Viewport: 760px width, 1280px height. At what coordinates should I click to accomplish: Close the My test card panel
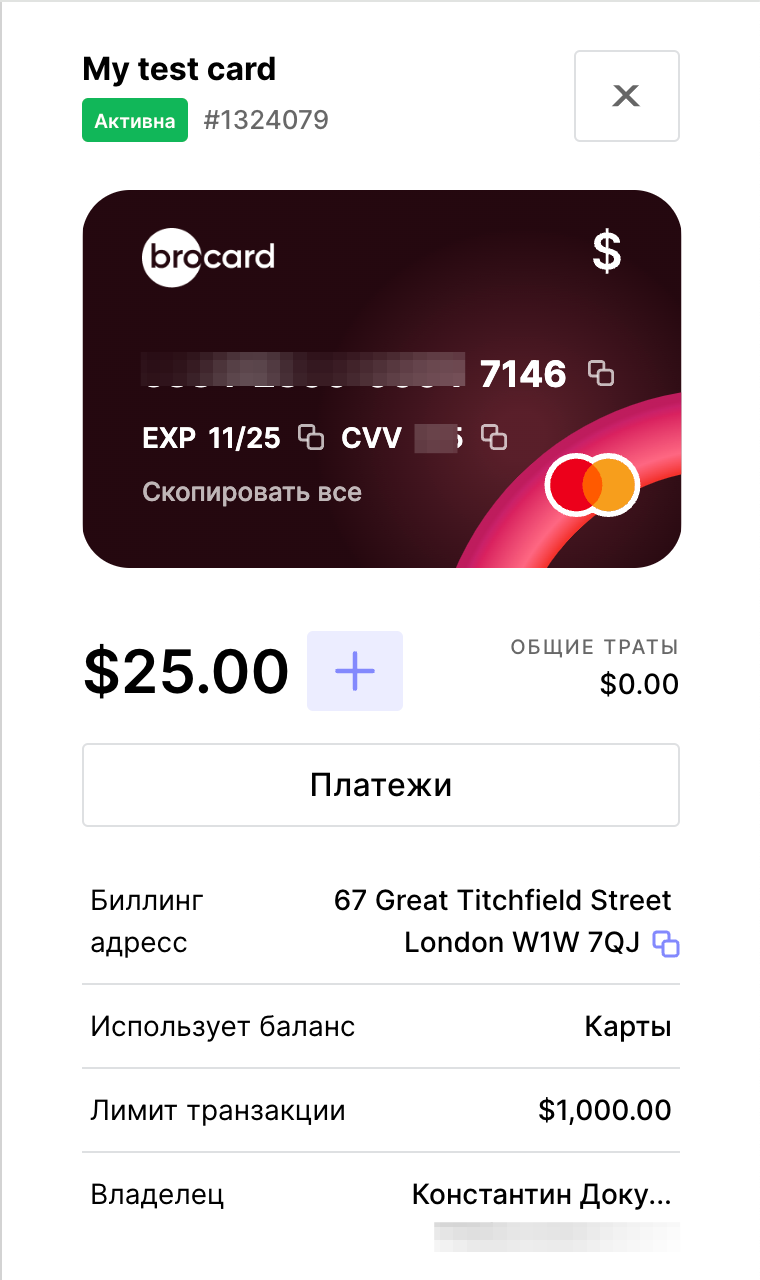point(626,96)
